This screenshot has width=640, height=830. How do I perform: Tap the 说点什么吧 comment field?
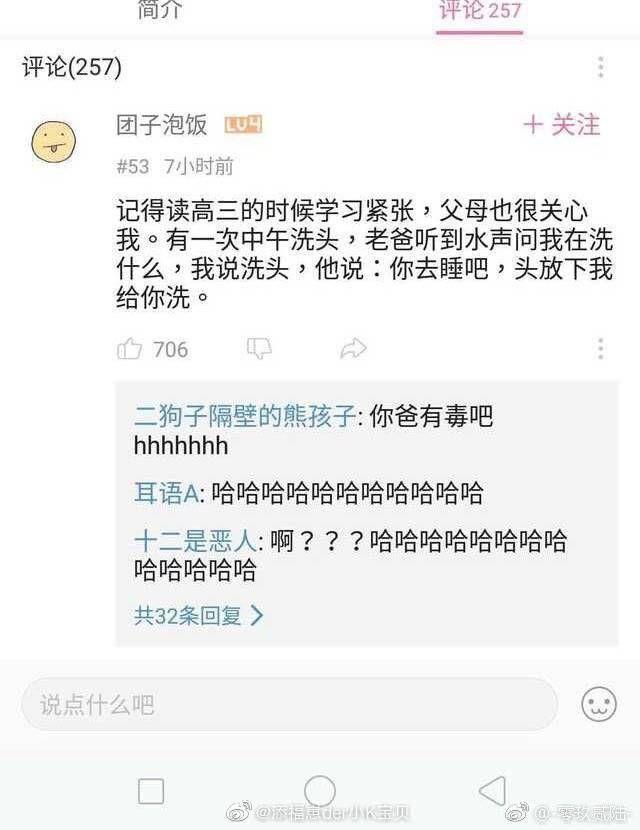(x=290, y=705)
